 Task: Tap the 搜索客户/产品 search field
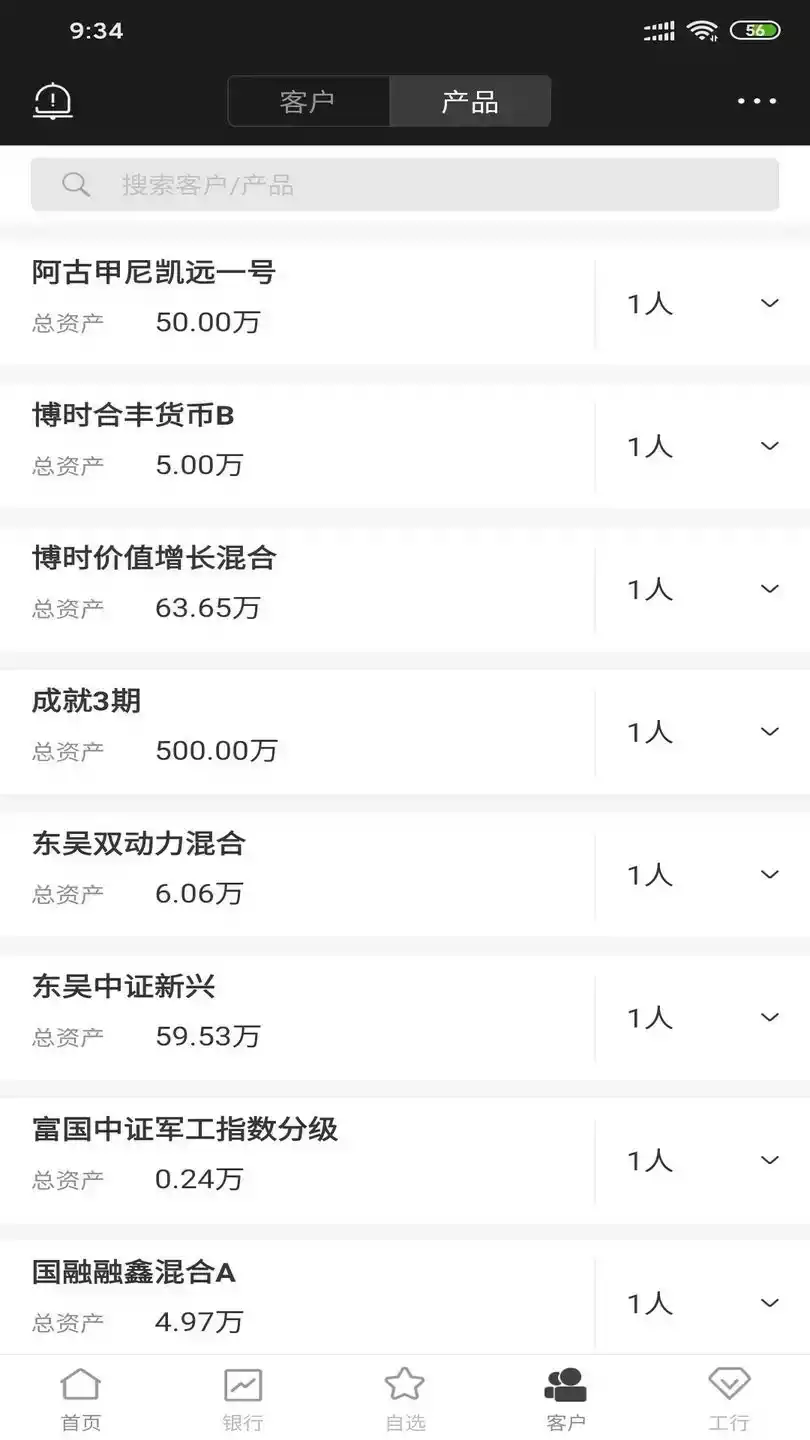click(x=405, y=184)
